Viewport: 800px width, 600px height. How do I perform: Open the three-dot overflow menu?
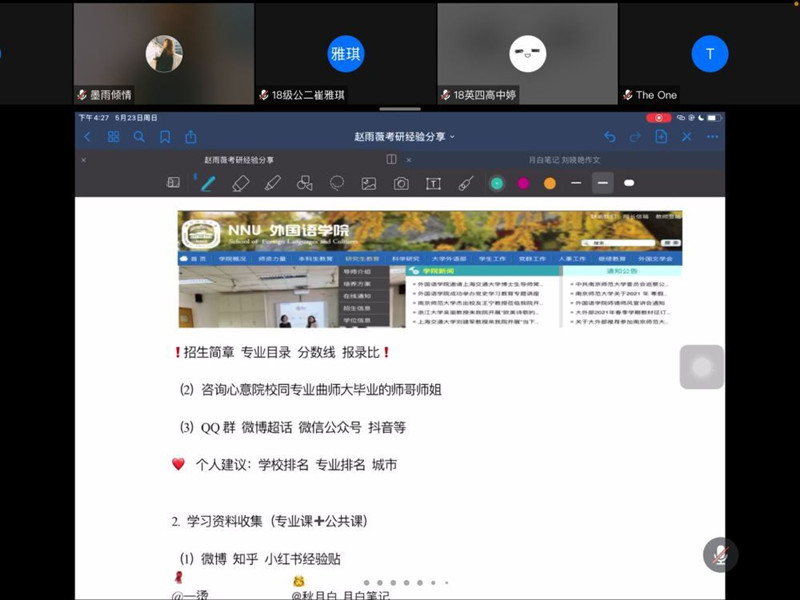click(x=712, y=137)
